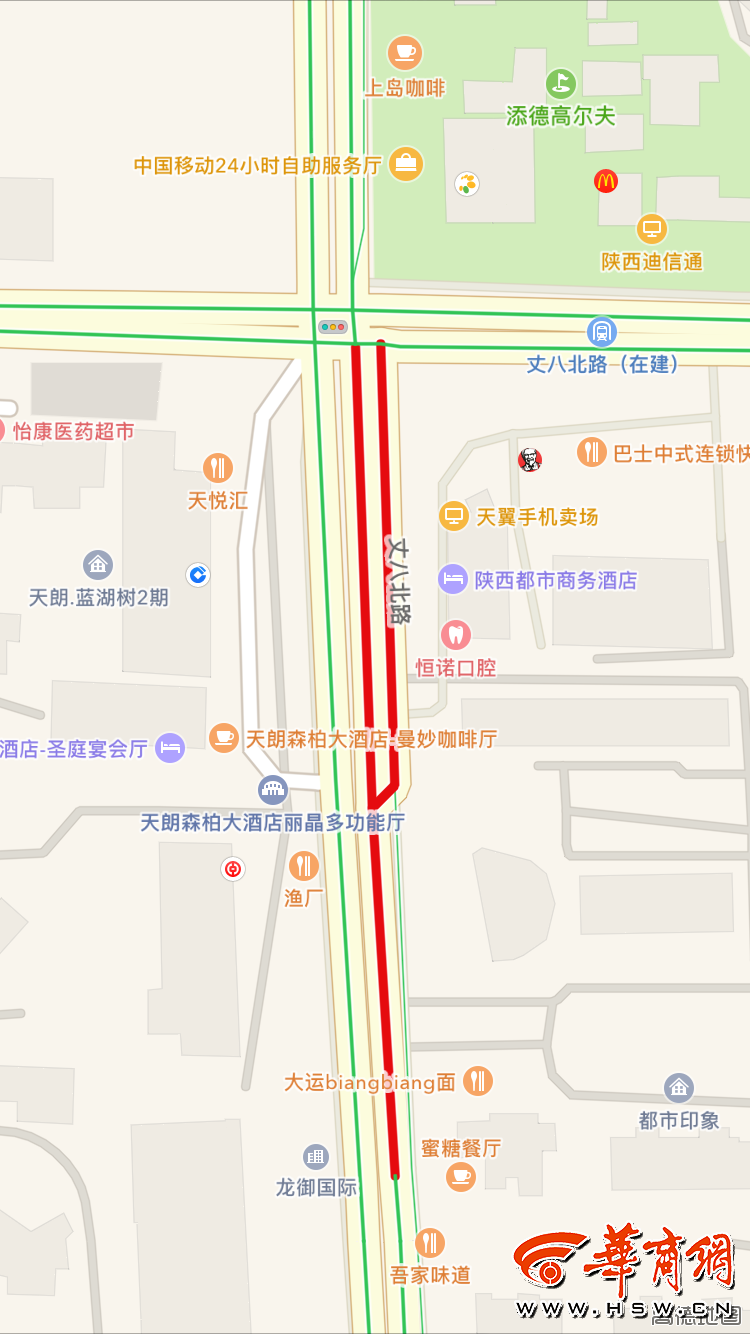Tap the 天悦汇 restaurant marker
The width and height of the screenshot is (750, 1334).
[218, 467]
